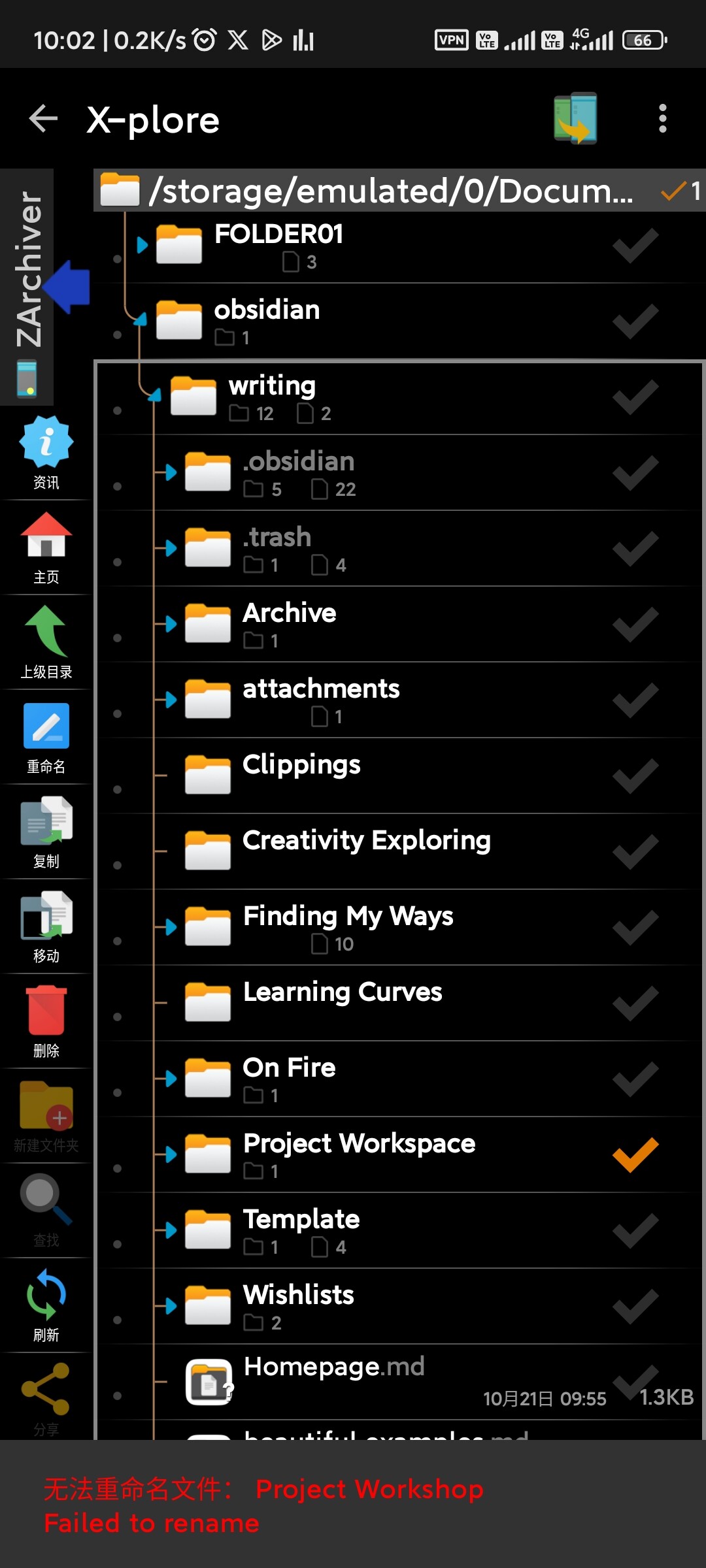The image size is (706, 1568).
Task: Tap 重命名 rename in sidebar
Action: [46, 737]
